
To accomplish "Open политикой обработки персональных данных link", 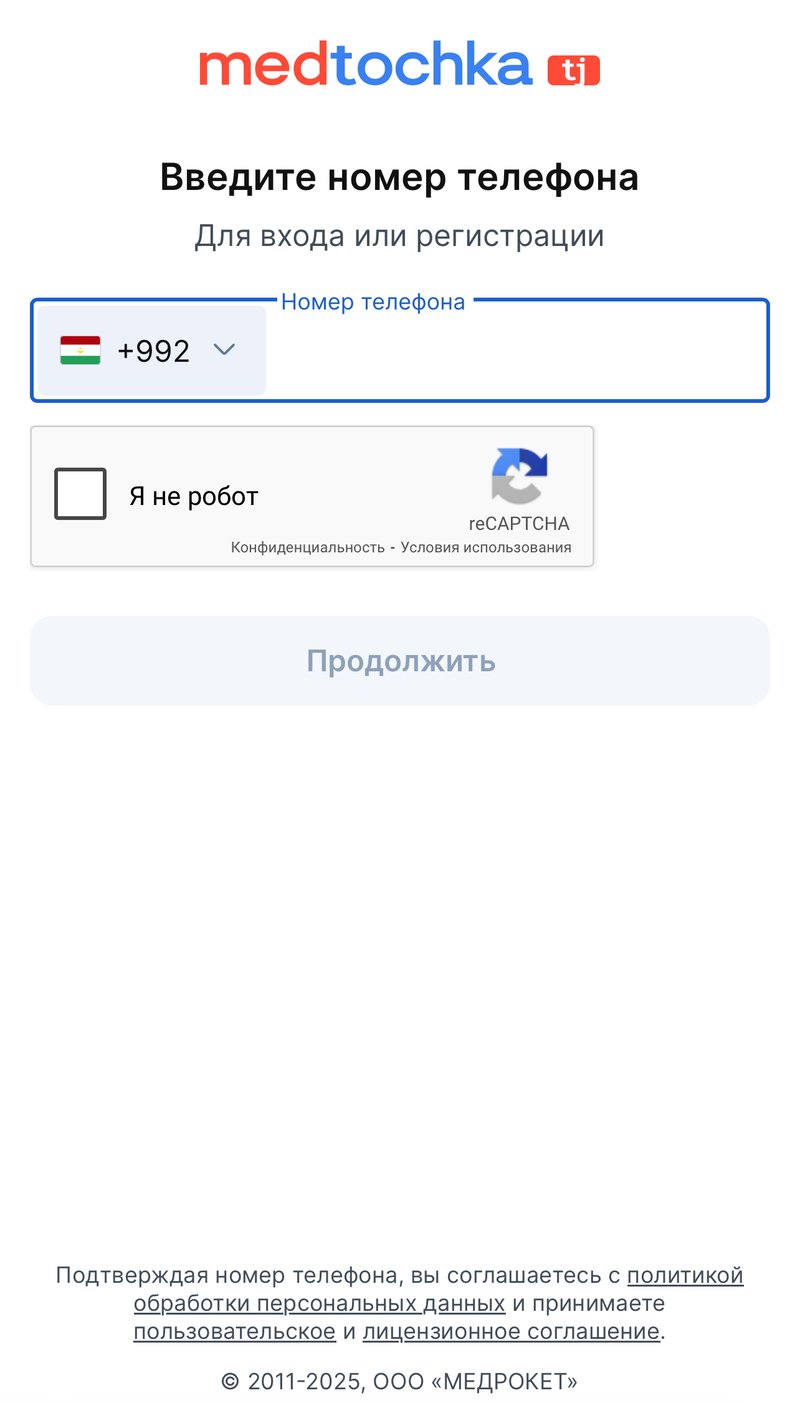I will tap(318, 1304).
